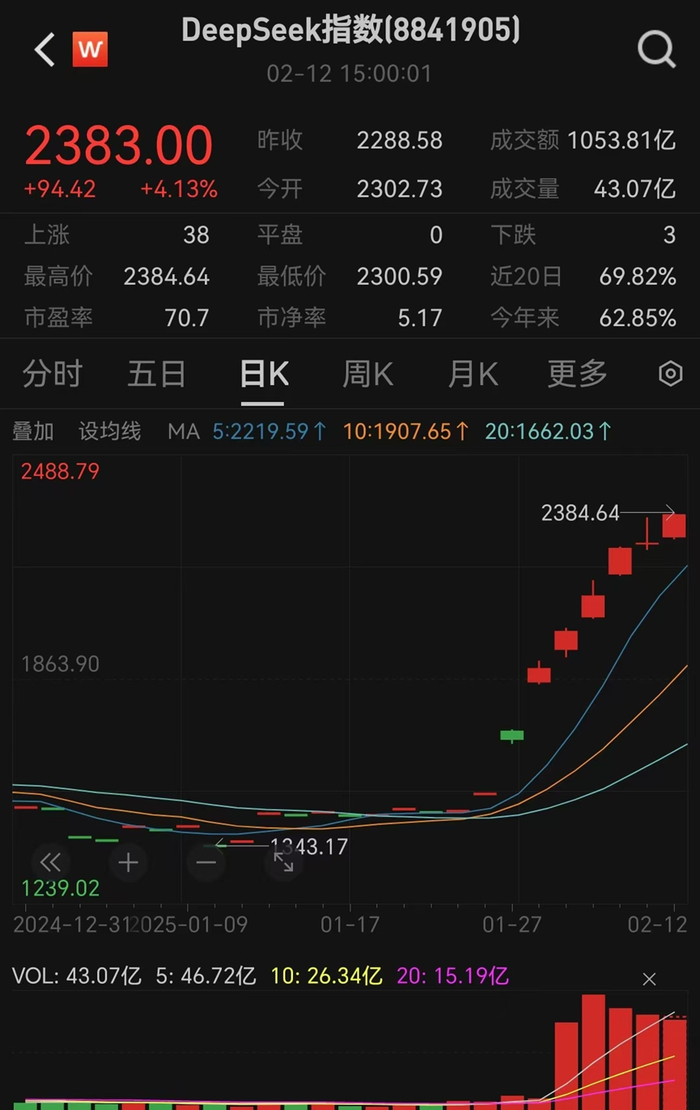Open the 更多 chart options

tap(577, 374)
